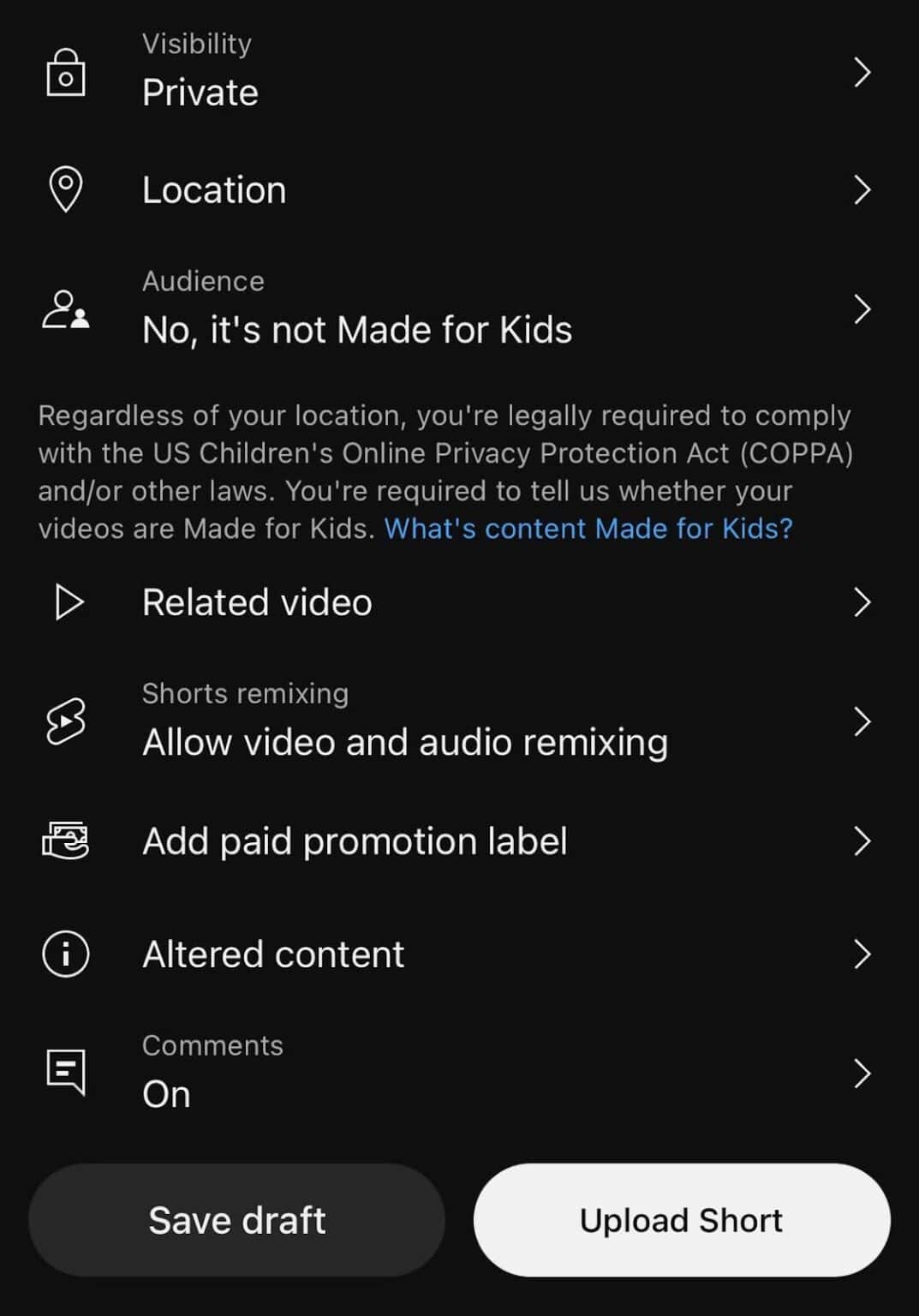Expand the Audience setting chevron
The image size is (919, 1316).
click(862, 310)
